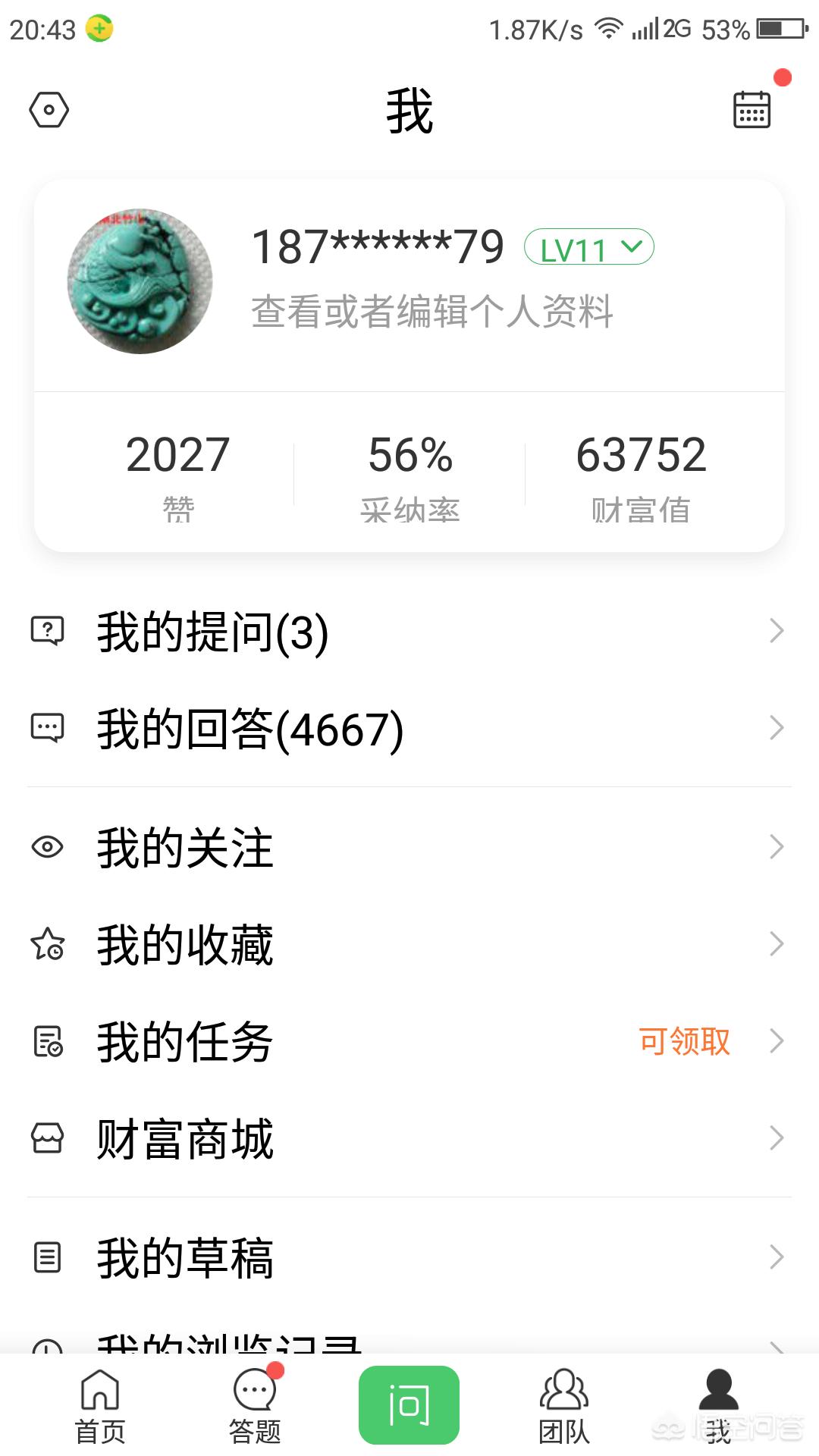This screenshot has width=819, height=1456.
Task: Expand the LV11 level badge
Action: point(588,248)
